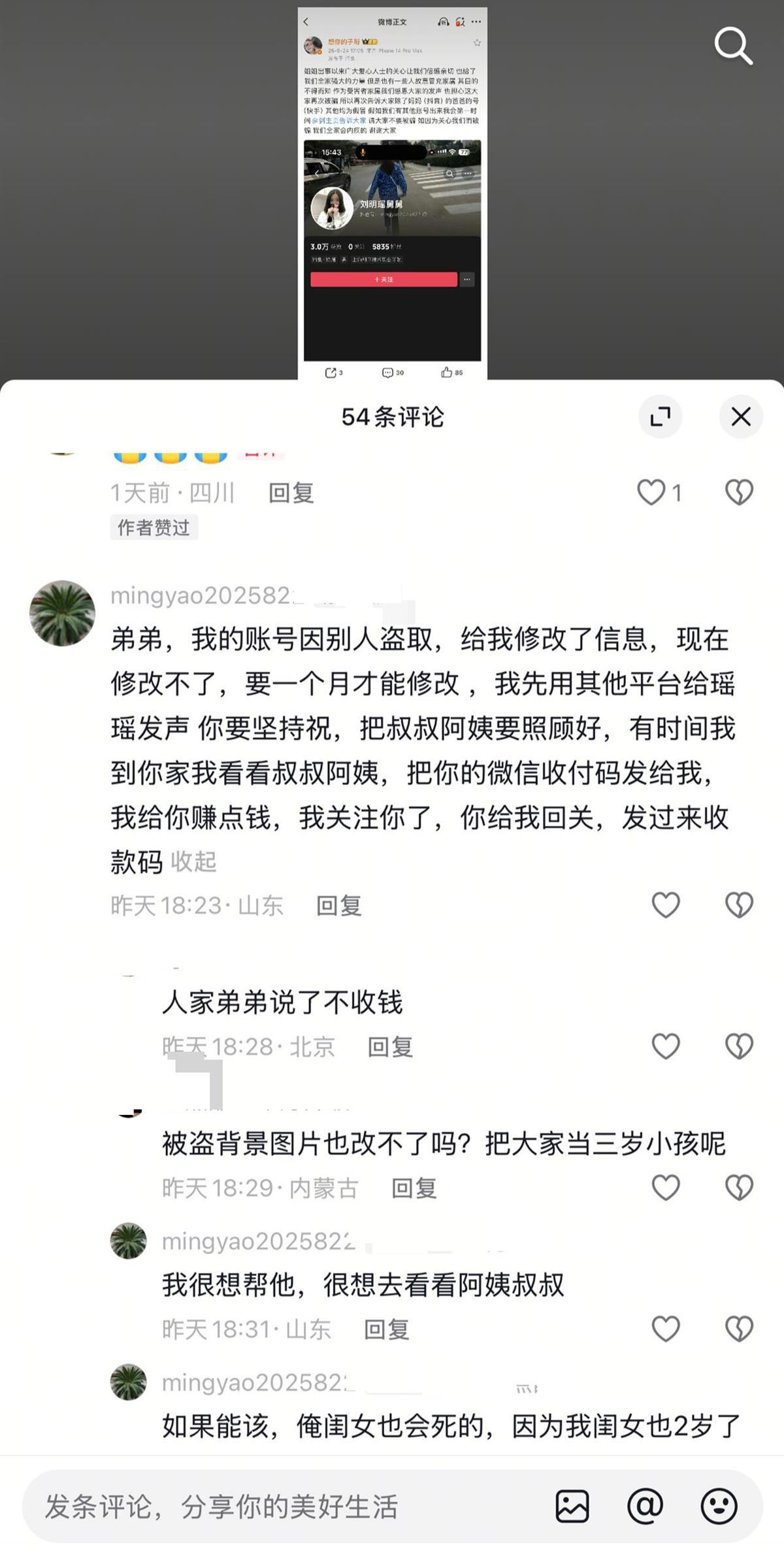Reply to the 四川 comment
Image resolution: width=784 pixels, height=1545 pixels.
point(291,493)
